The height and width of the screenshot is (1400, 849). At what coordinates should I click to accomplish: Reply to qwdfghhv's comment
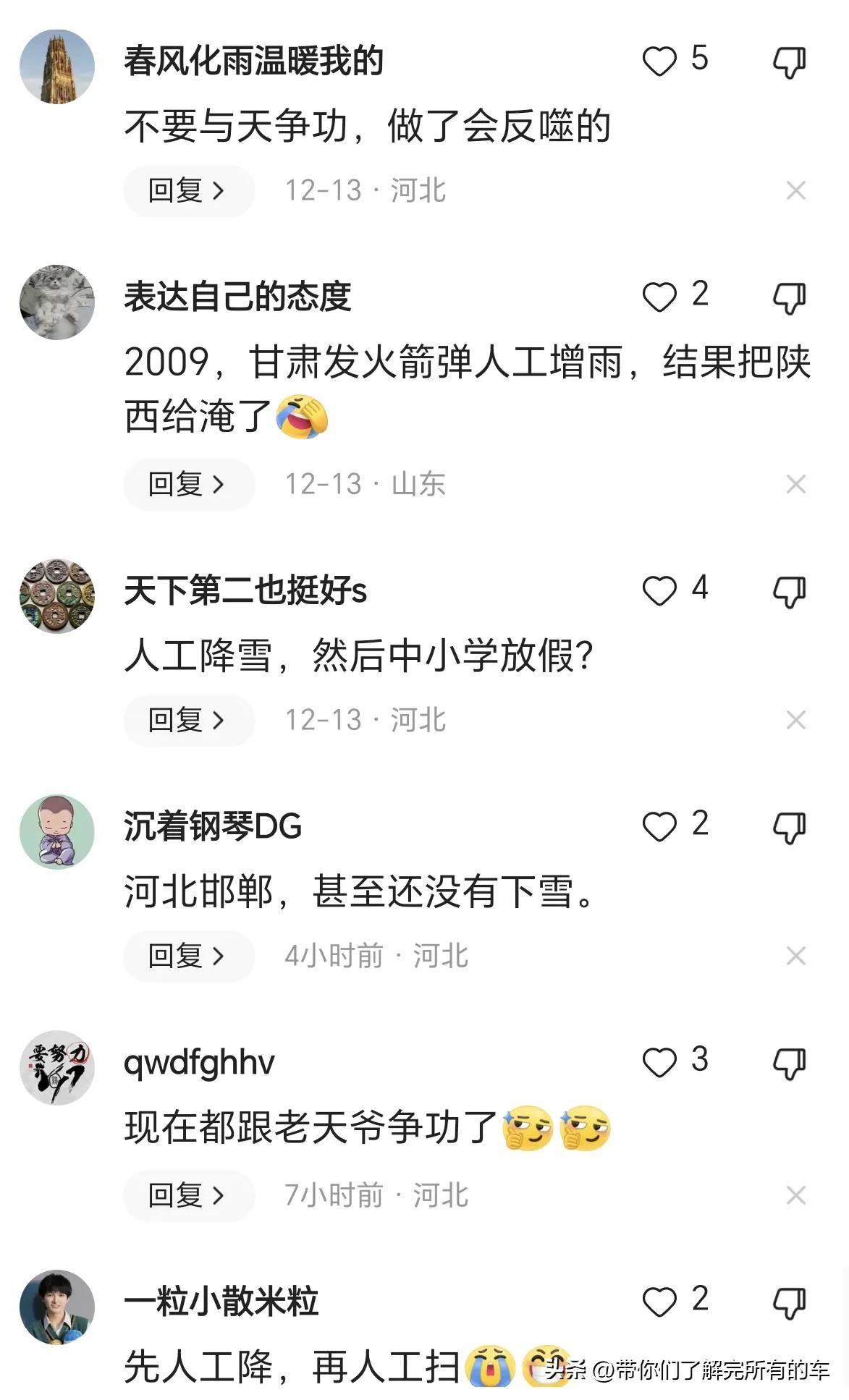(x=188, y=1195)
